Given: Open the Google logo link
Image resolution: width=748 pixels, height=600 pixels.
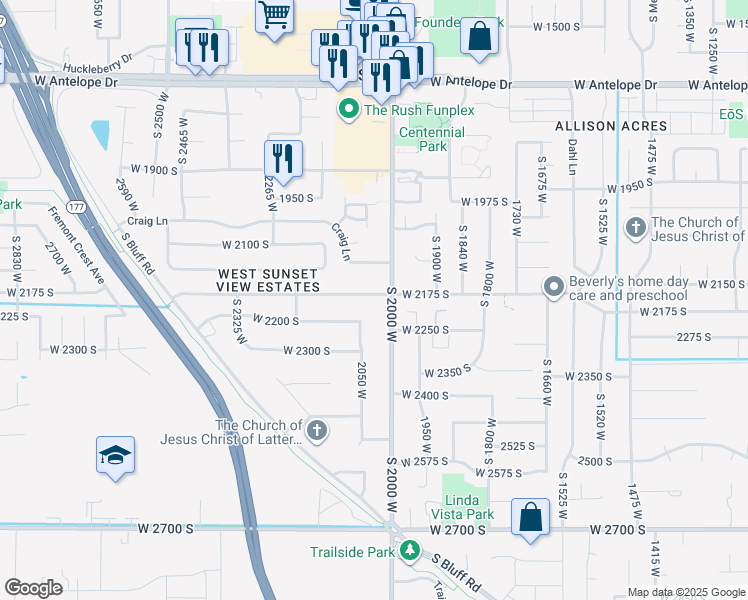Looking at the screenshot, I should [x=33, y=588].
